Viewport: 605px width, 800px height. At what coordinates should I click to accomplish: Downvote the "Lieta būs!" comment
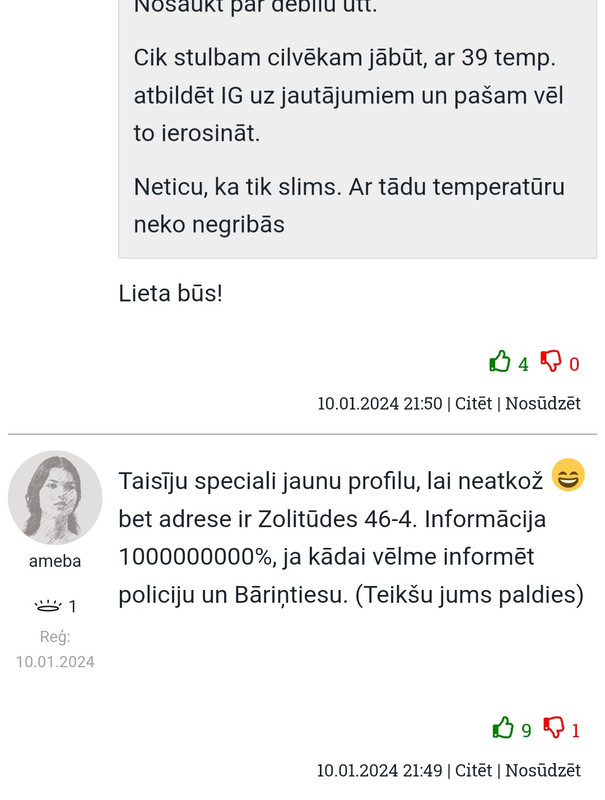(x=551, y=363)
